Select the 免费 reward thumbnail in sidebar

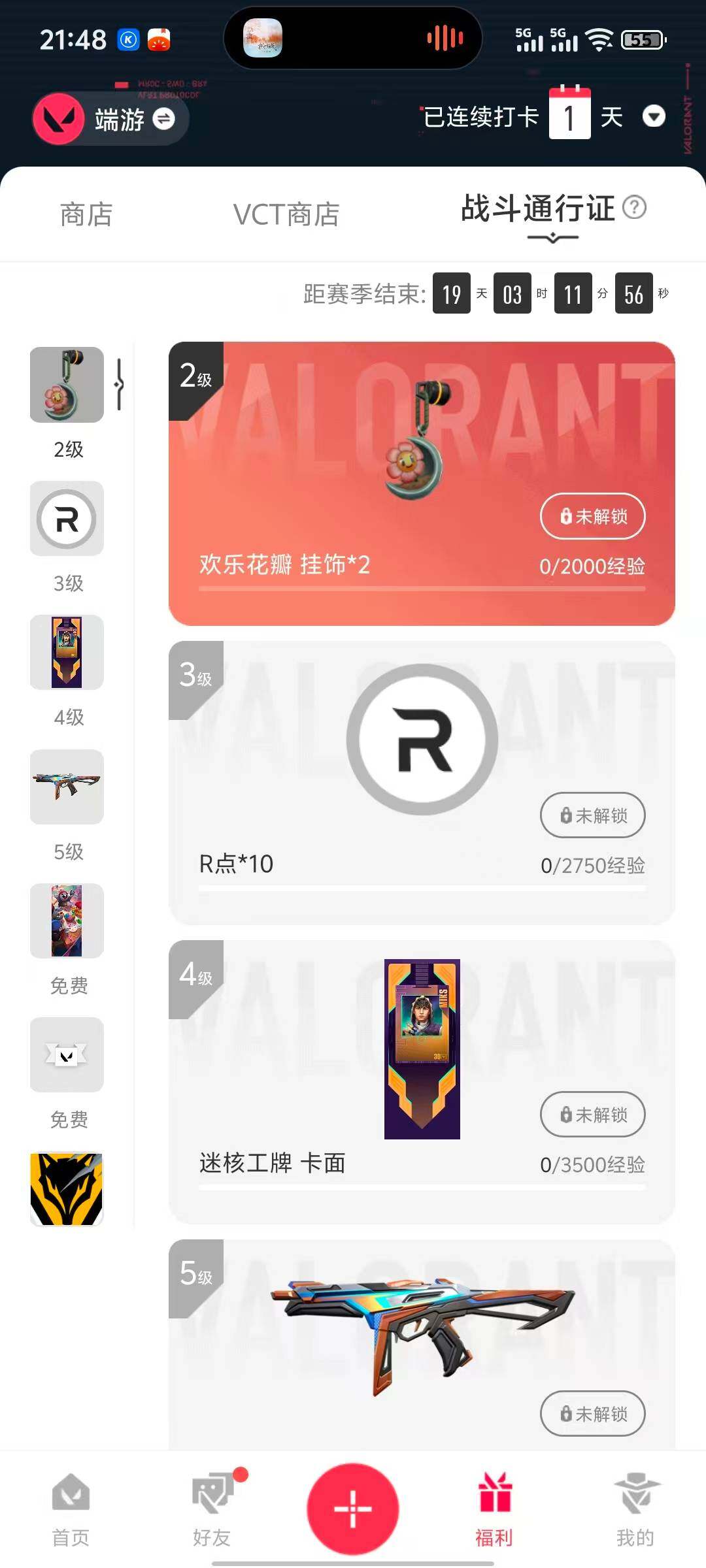pyautogui.click(x=66, y=922)
